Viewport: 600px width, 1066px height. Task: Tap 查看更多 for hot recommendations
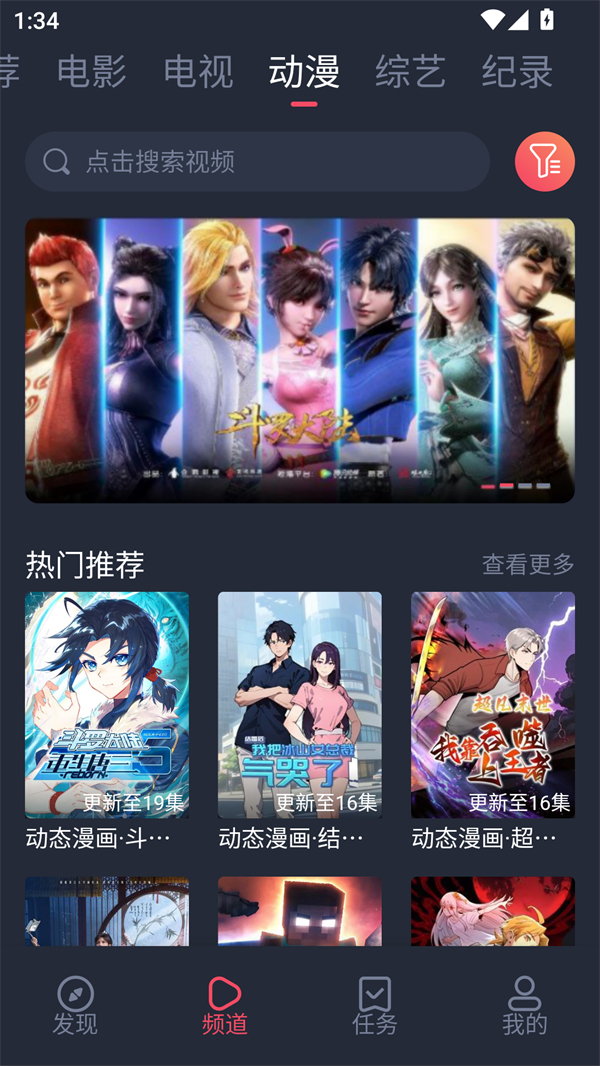(x=528, y=565)
